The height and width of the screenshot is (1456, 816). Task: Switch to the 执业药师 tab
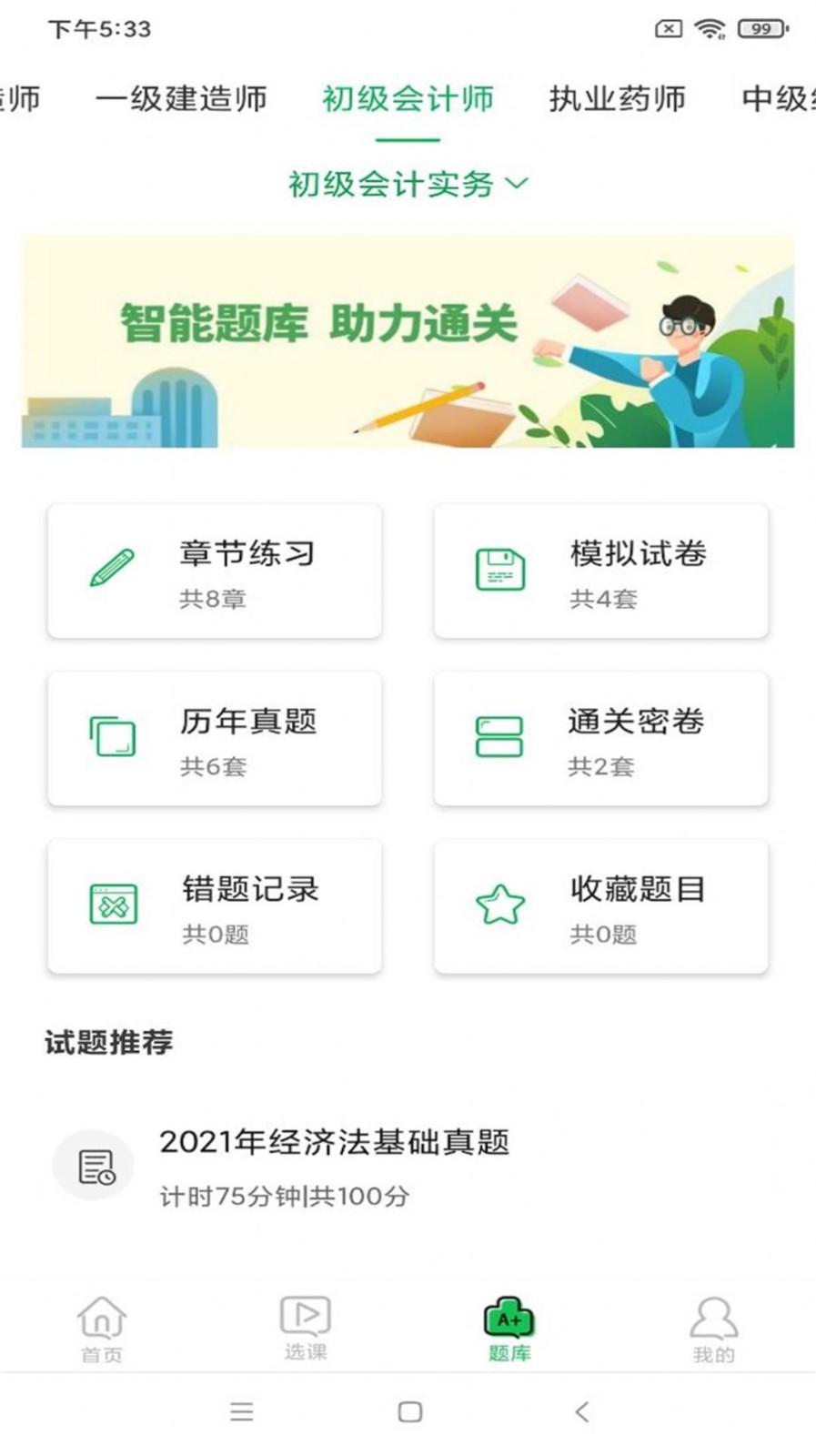(x=618, y=100)
